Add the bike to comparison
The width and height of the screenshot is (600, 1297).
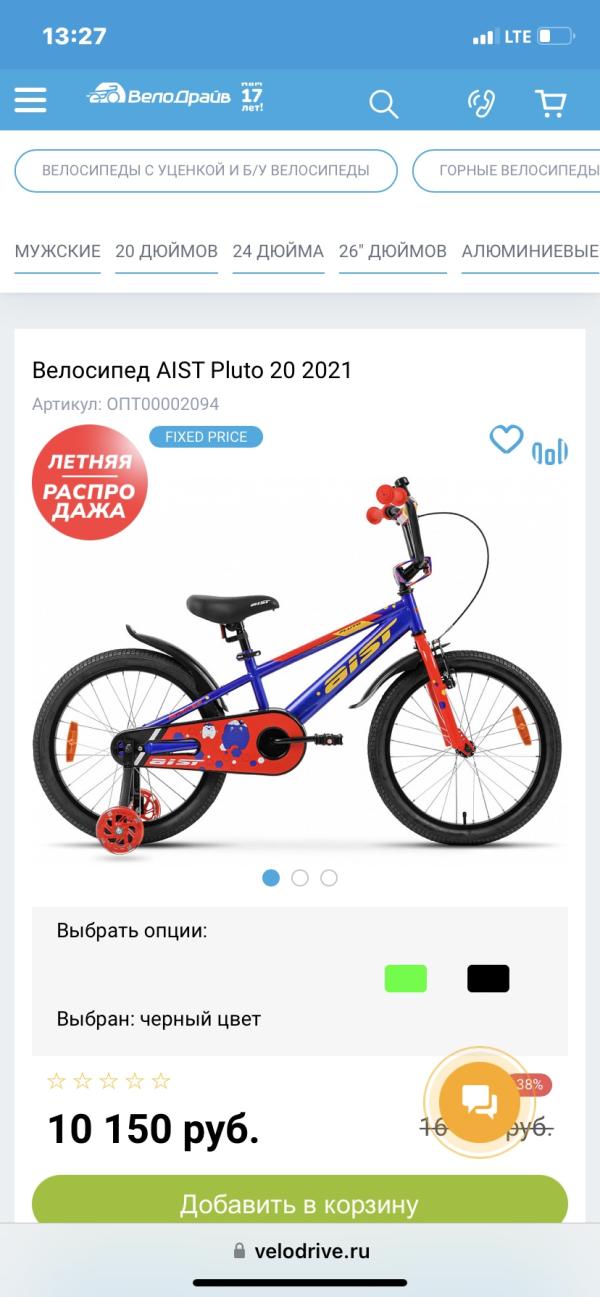550,452
